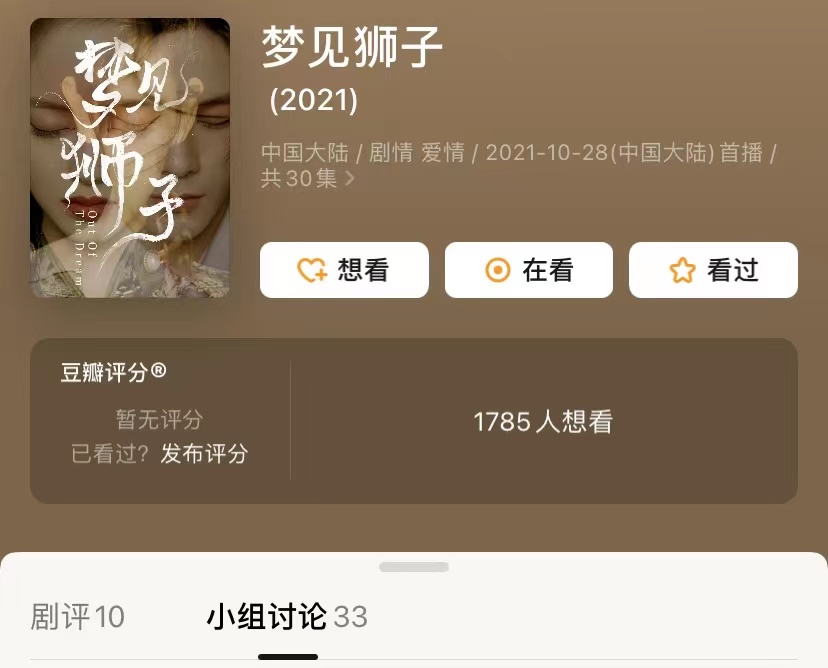Switch to the 小组讨论 tab
The height and width of the screenshot is (668, 828).
coord(287,617)
